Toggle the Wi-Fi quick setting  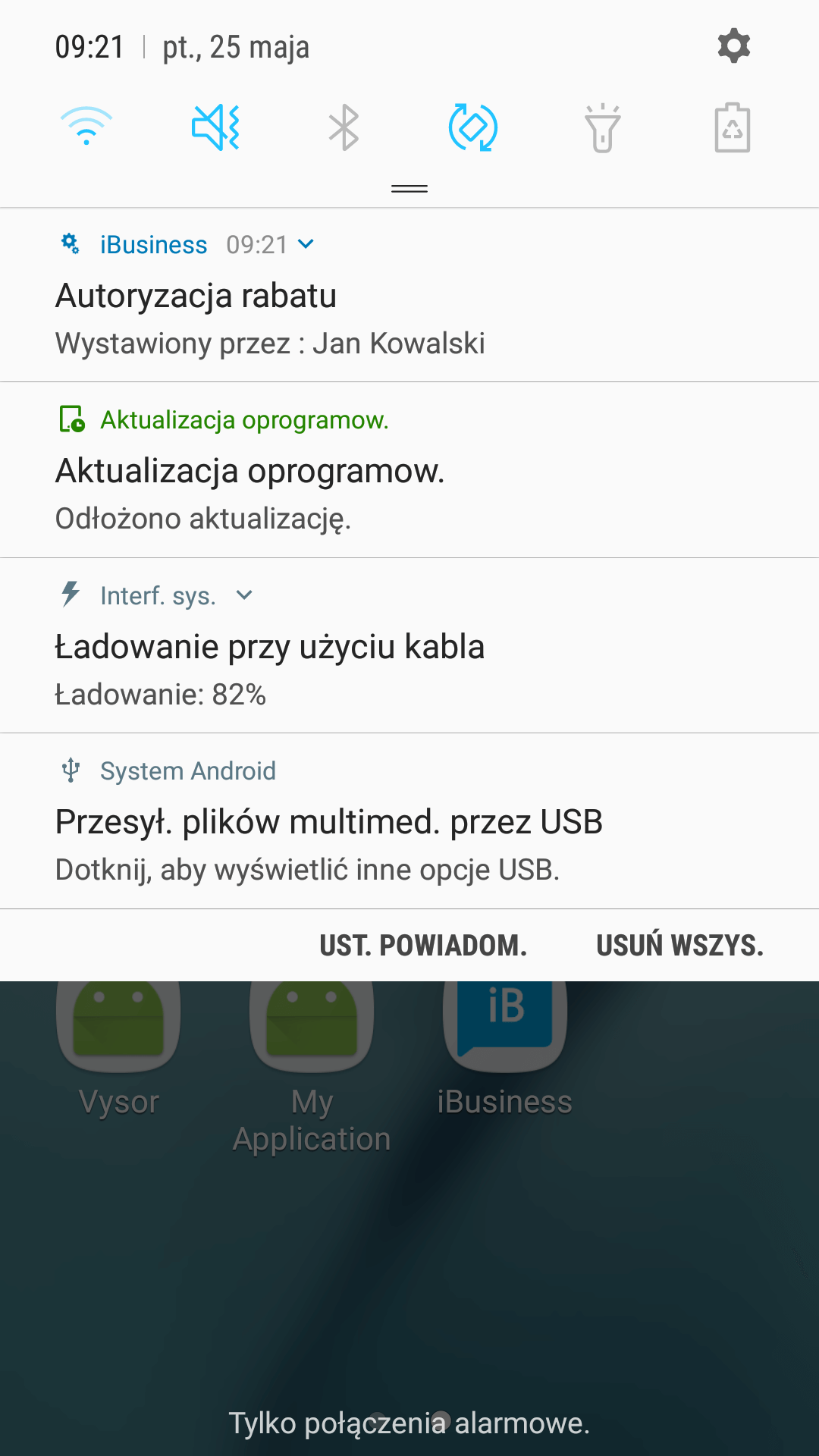click(x=86, y=127)
